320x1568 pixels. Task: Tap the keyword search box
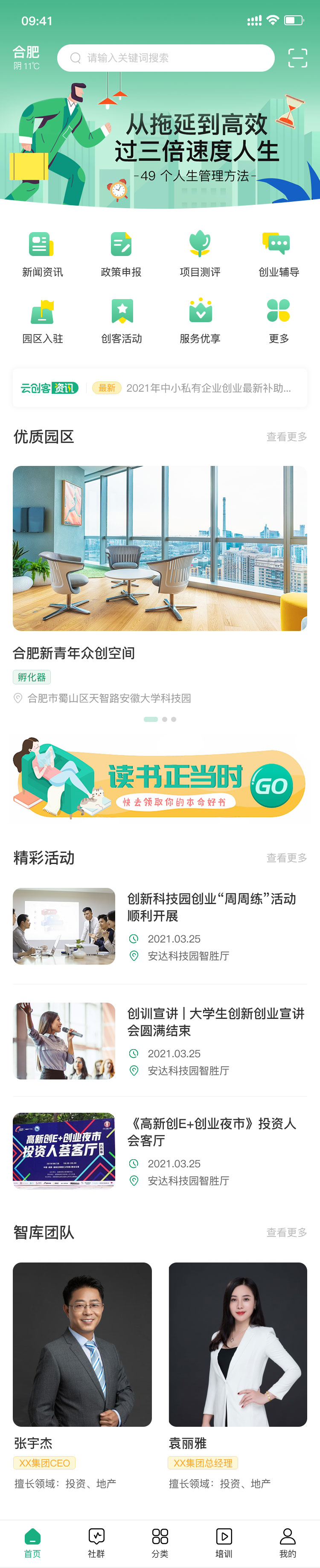[x=166, y=58]
